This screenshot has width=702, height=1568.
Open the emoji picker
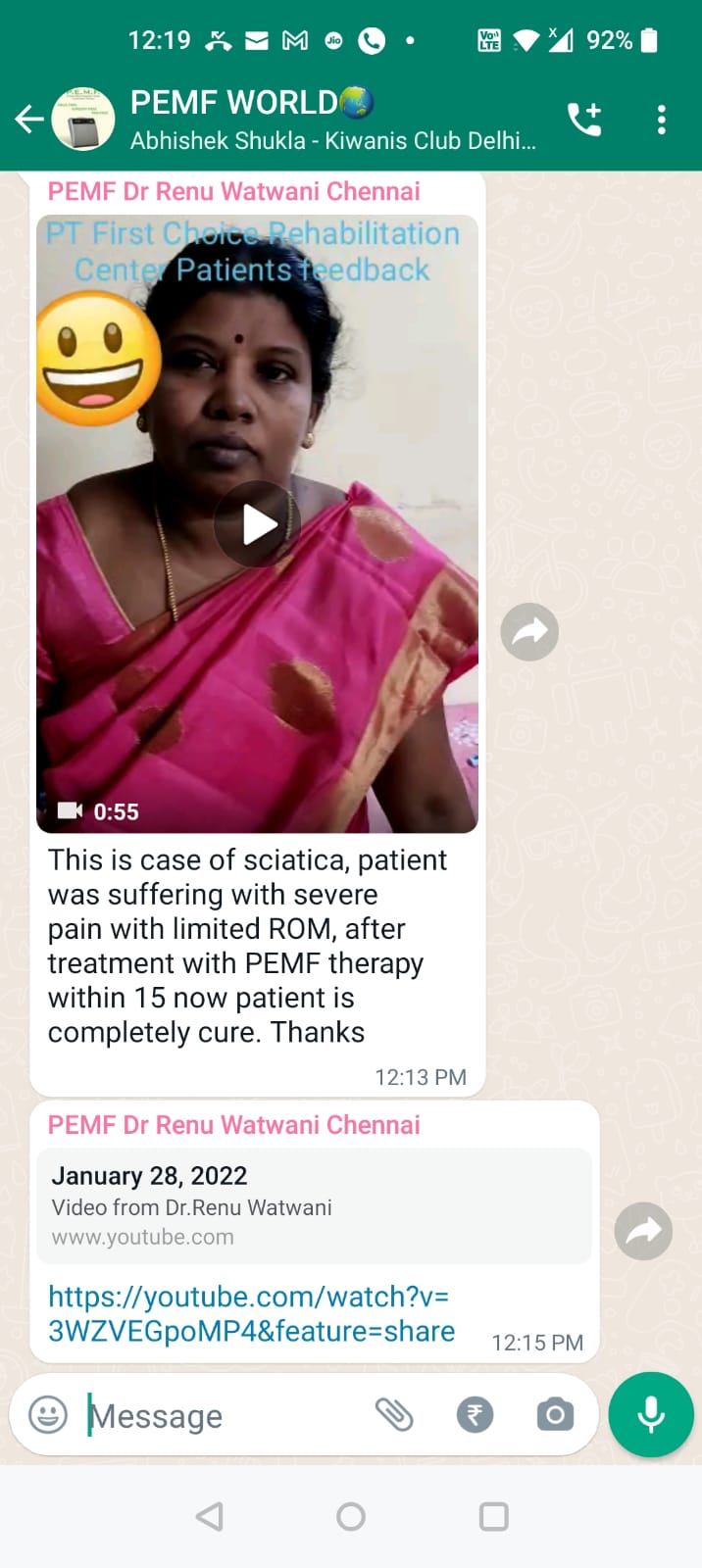[x=48, y=1415]
